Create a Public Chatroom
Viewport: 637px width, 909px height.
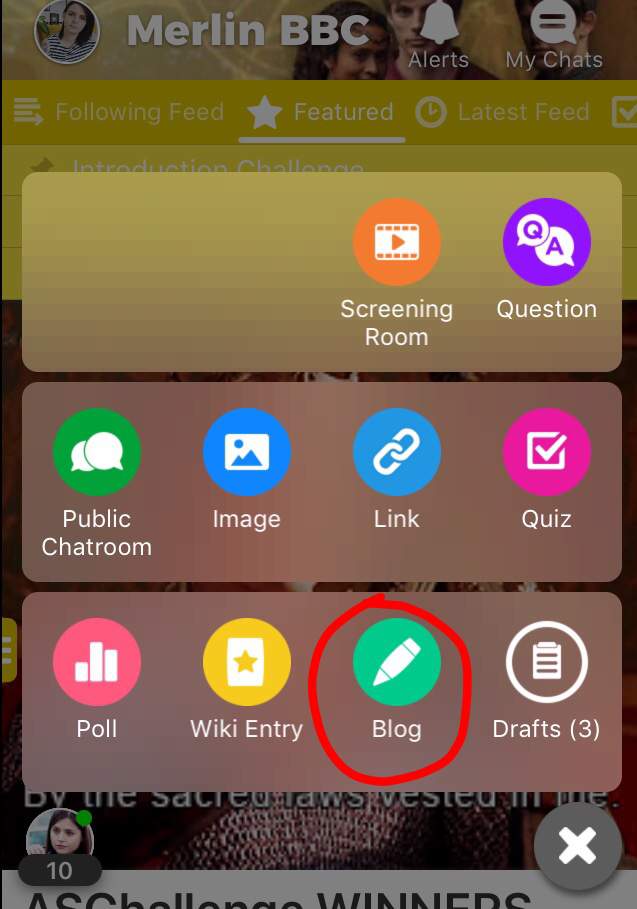pyautogui.click(x=97, y=453)
